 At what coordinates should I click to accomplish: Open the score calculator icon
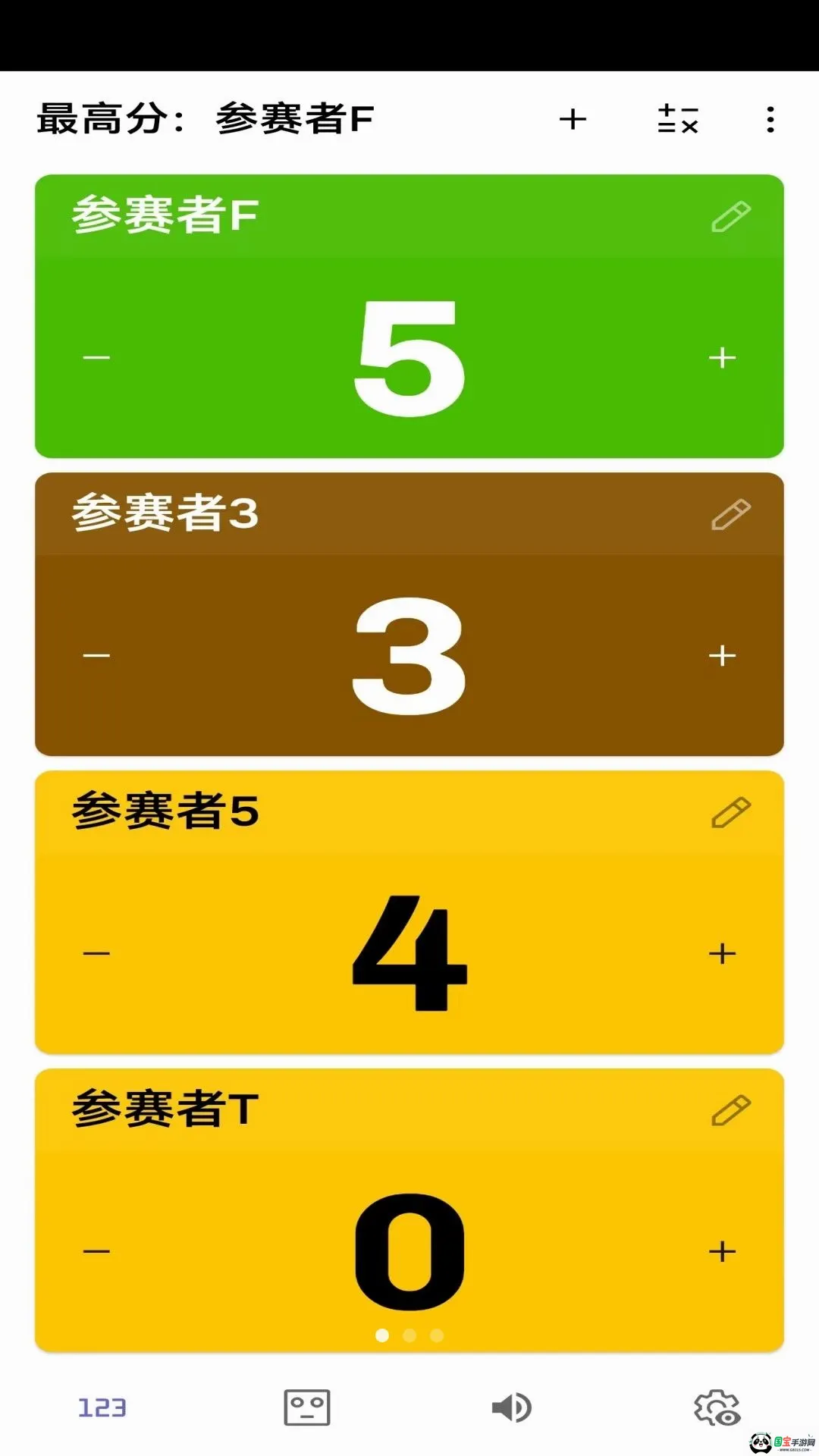pos(677,119)
